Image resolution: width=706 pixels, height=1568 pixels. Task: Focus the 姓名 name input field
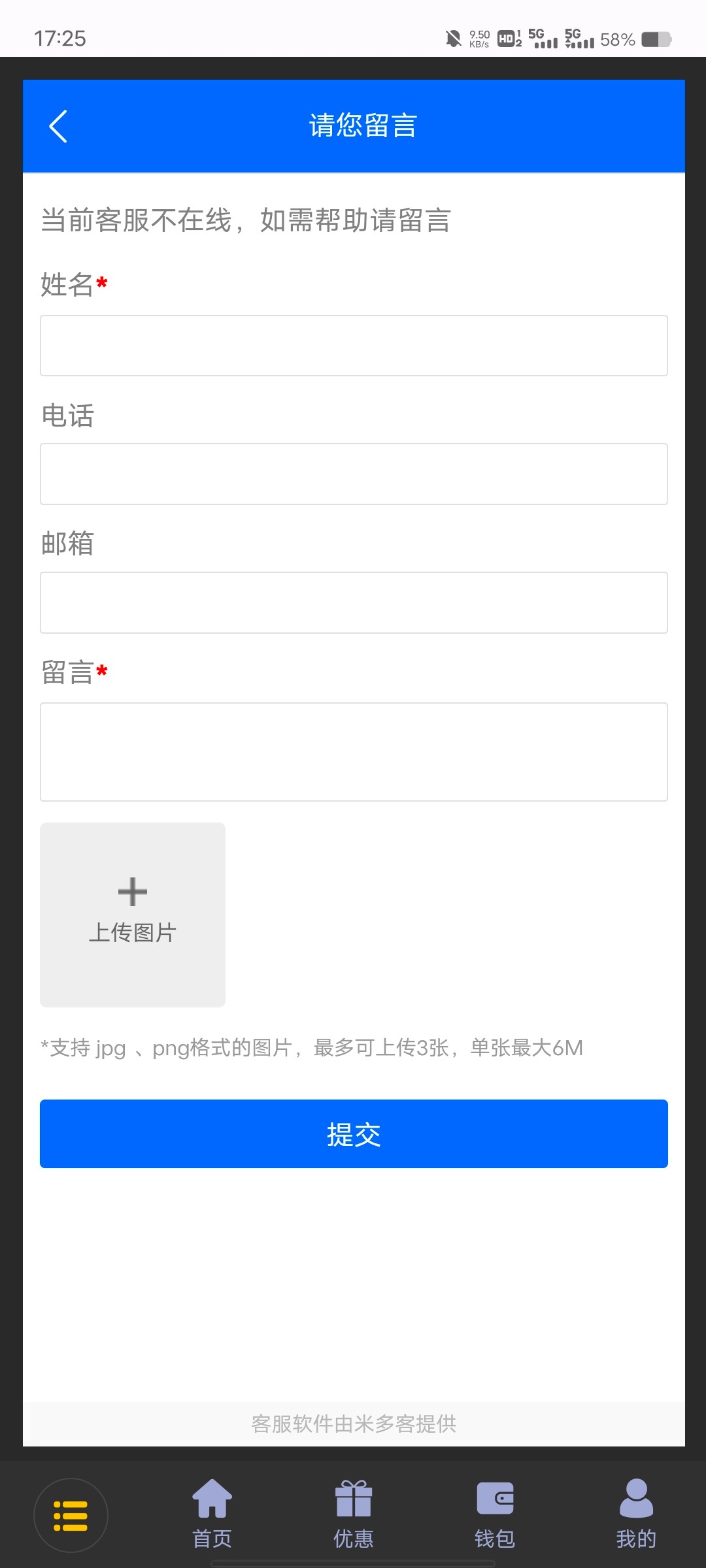pos(354,346)
